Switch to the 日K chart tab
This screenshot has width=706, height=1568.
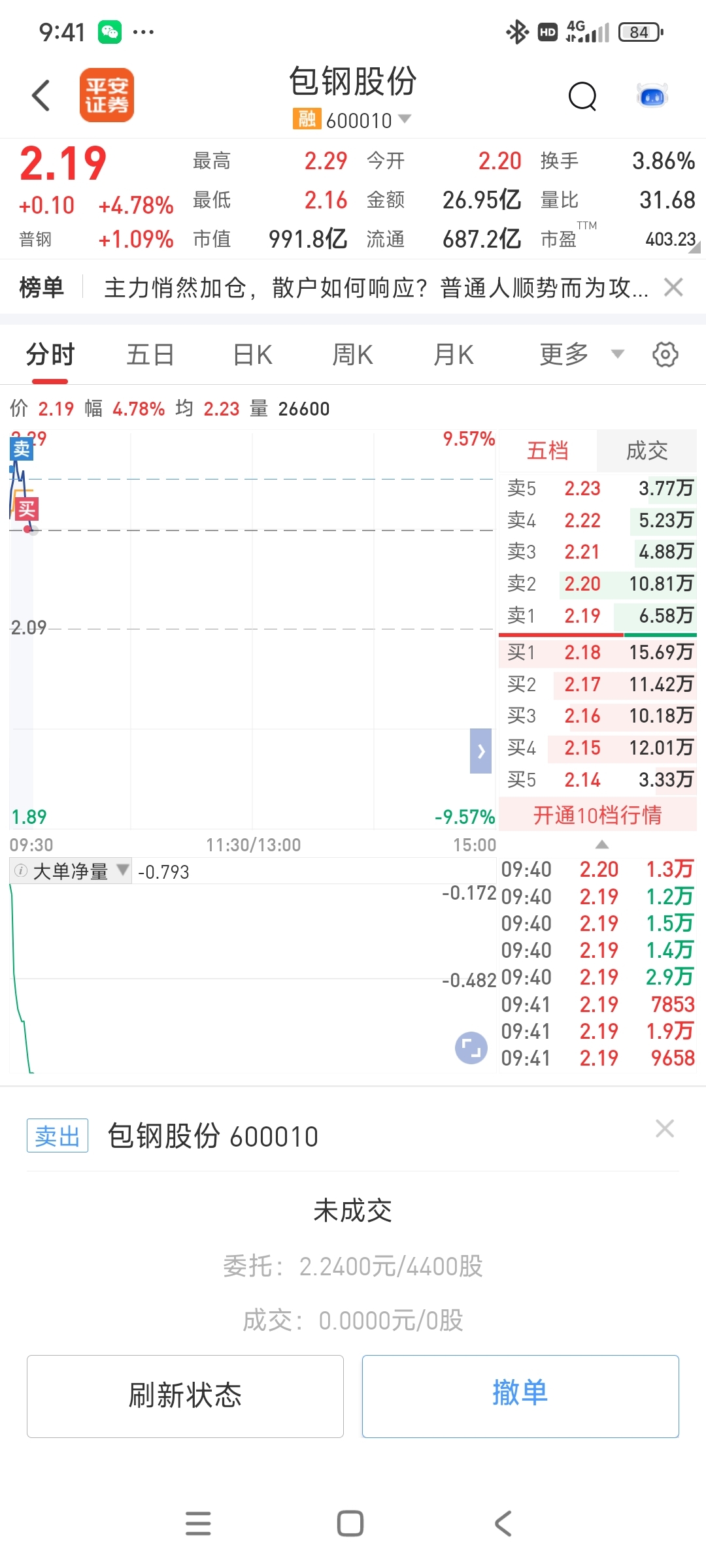(253, 355)
